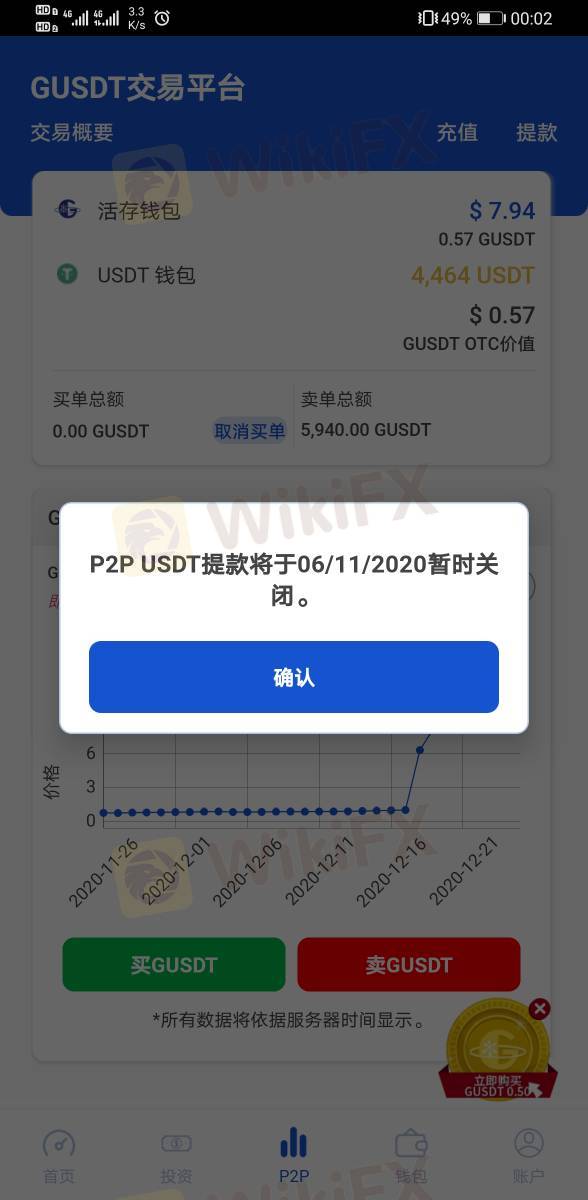Dismiss the floating gold coin promo
This screenshot has width=588, height=1200.
point(539,1009)
